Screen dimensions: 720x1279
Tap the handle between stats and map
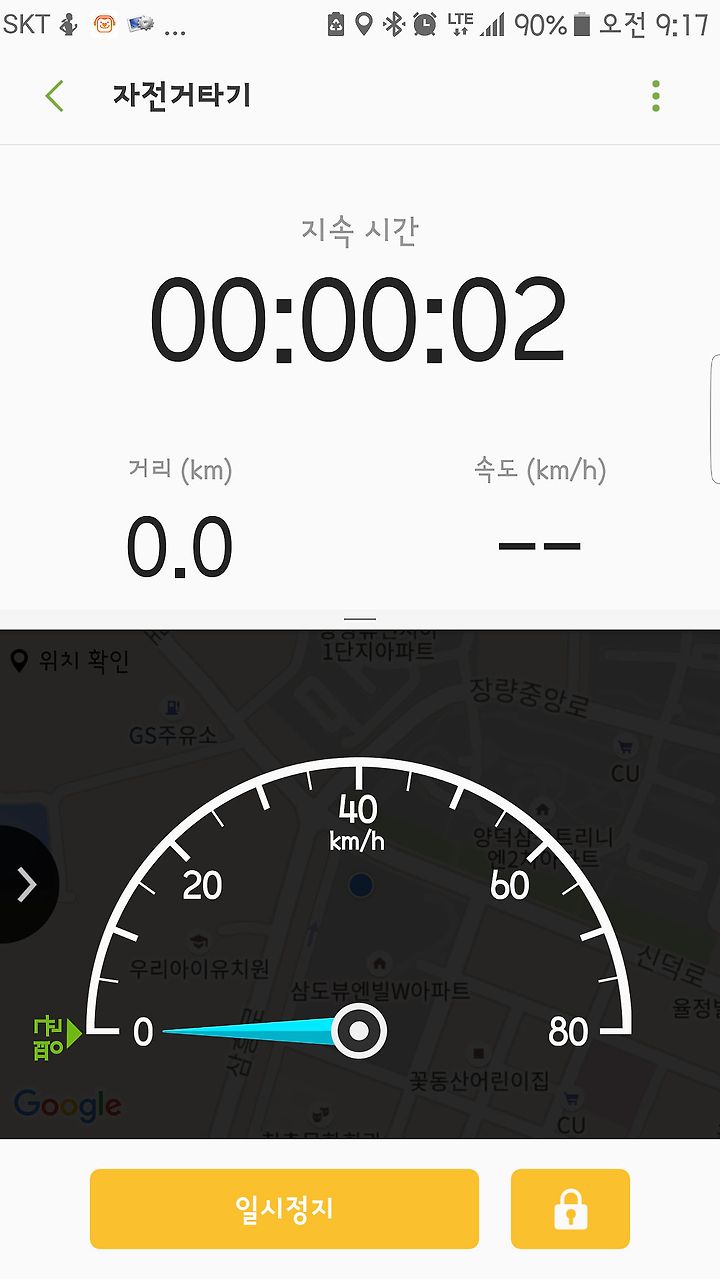(360, 619)
